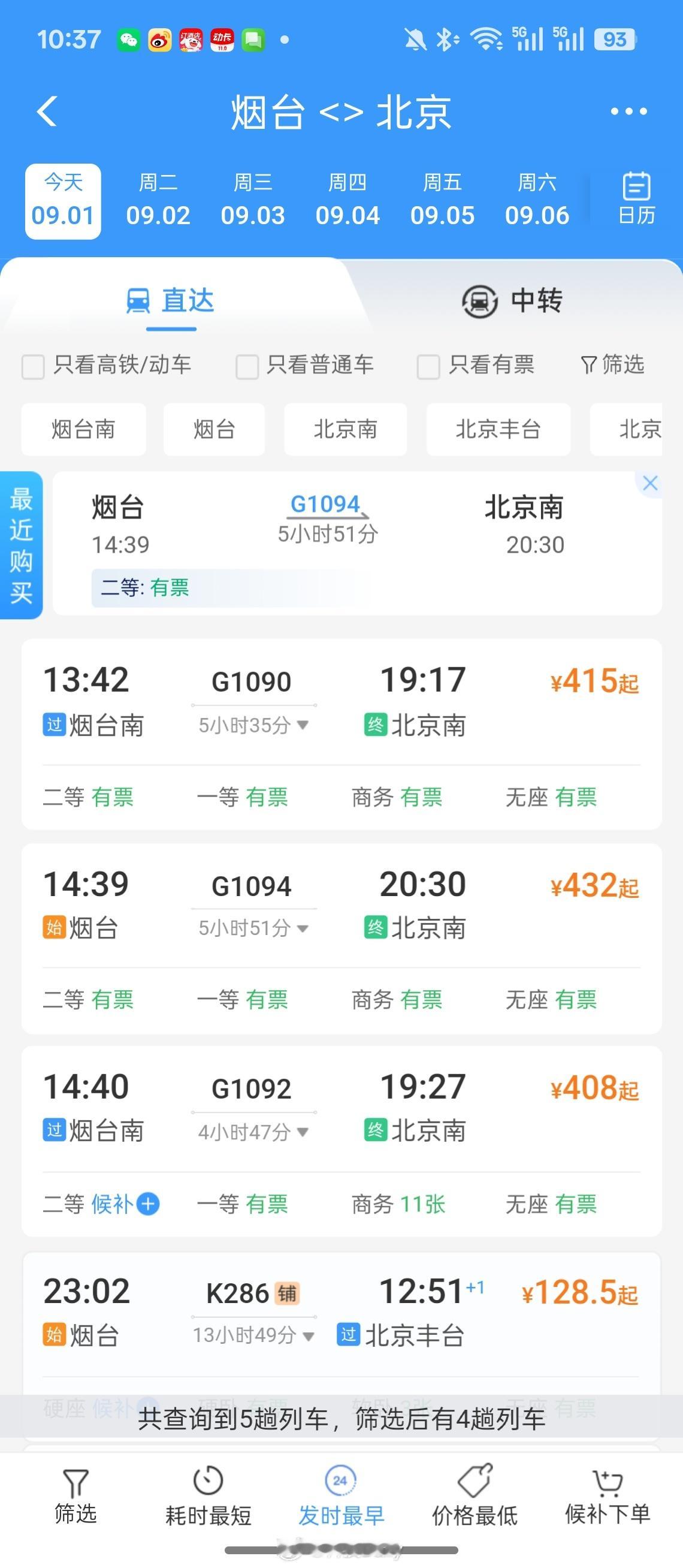This screenshot has height=1568, width=683.
Task: Select date 周二 09.02
Action: [158, 200]
